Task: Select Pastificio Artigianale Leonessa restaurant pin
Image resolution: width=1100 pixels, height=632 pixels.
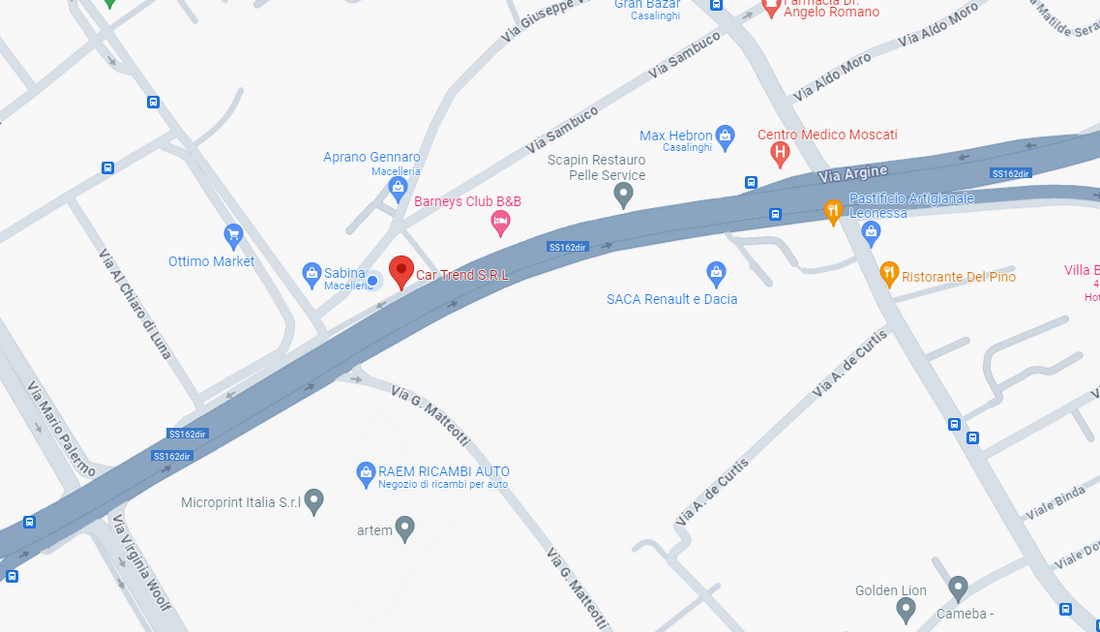Action: (x=832, y=211)
